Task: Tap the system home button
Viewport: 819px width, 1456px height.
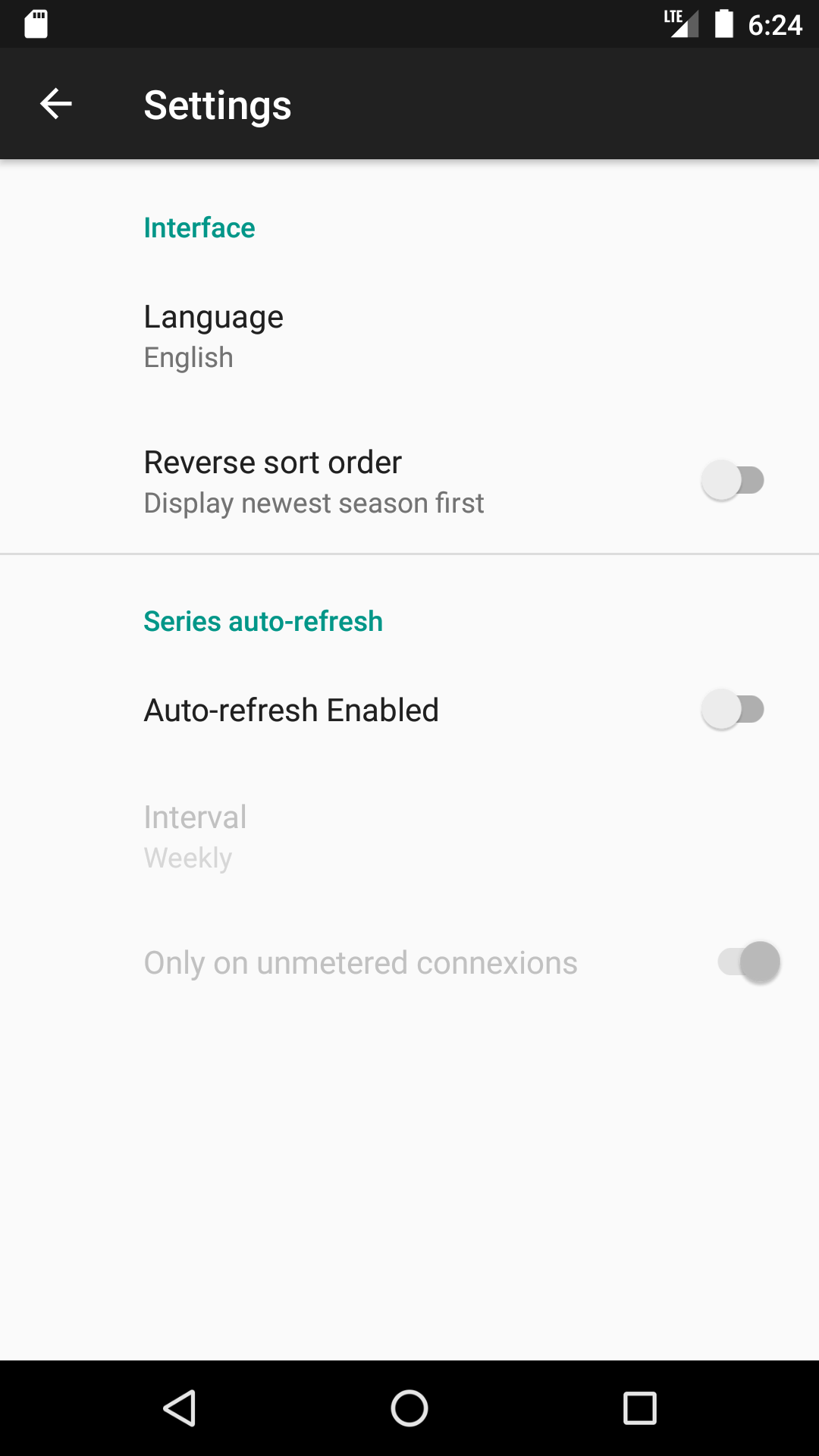Action: coord(409,1408)
